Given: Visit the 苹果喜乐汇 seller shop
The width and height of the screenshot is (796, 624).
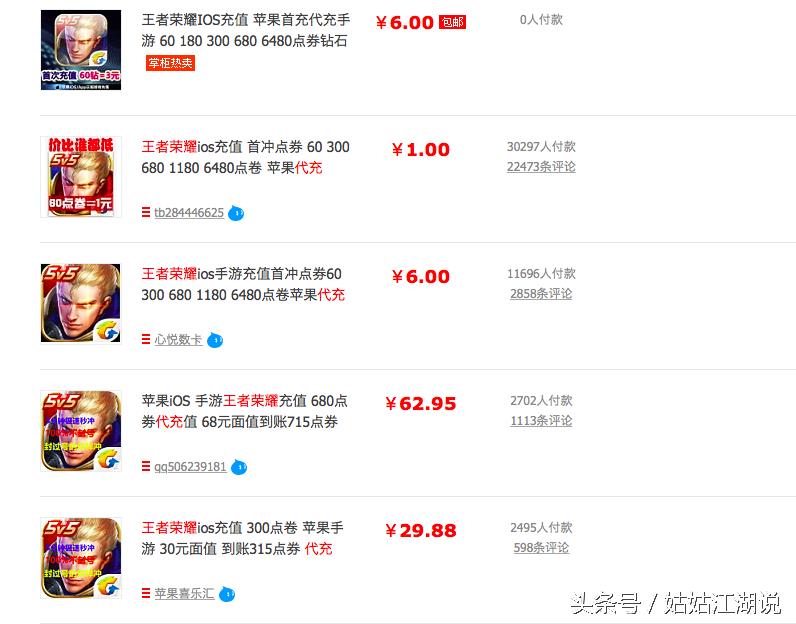Looking at the screenshot, I should 184,594.
